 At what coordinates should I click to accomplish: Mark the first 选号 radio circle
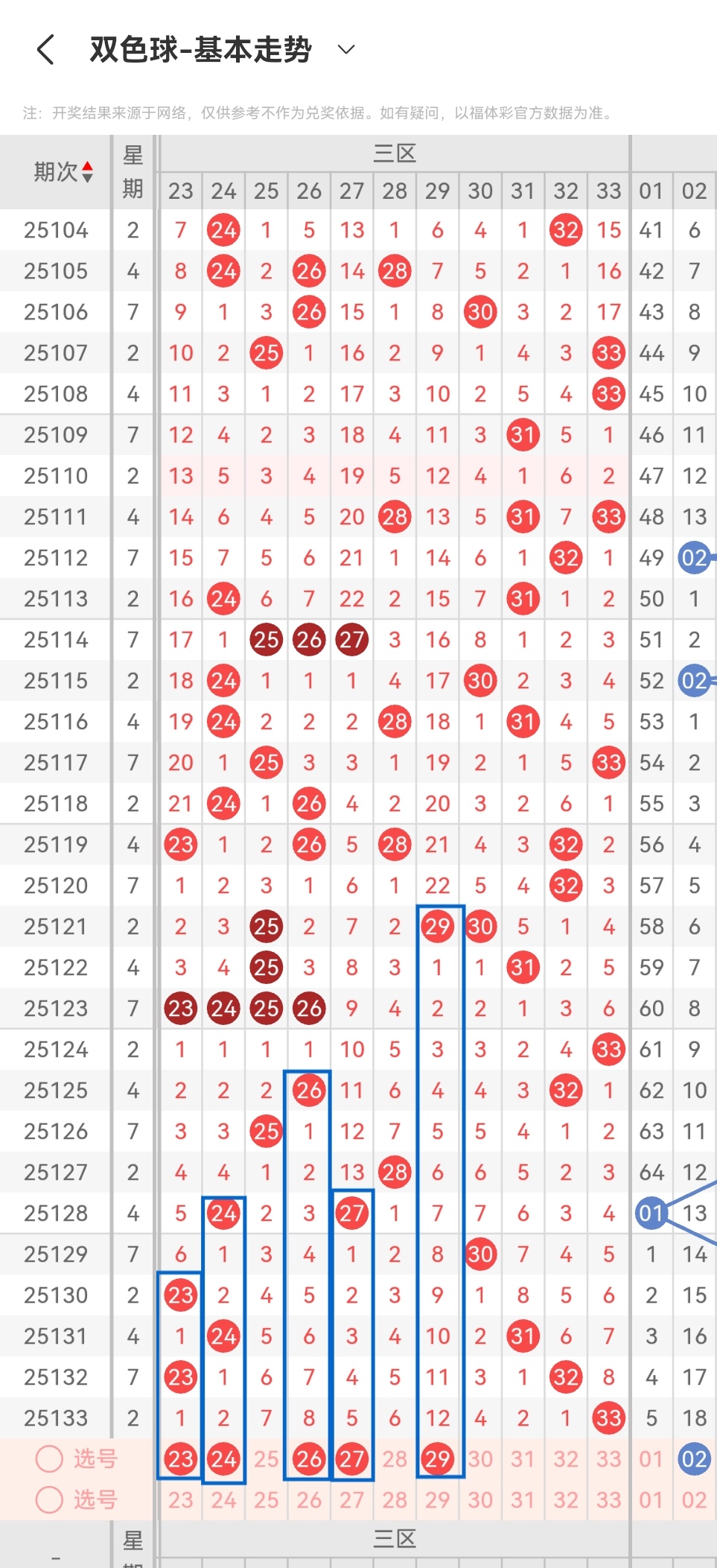[x=49, y=1459]
